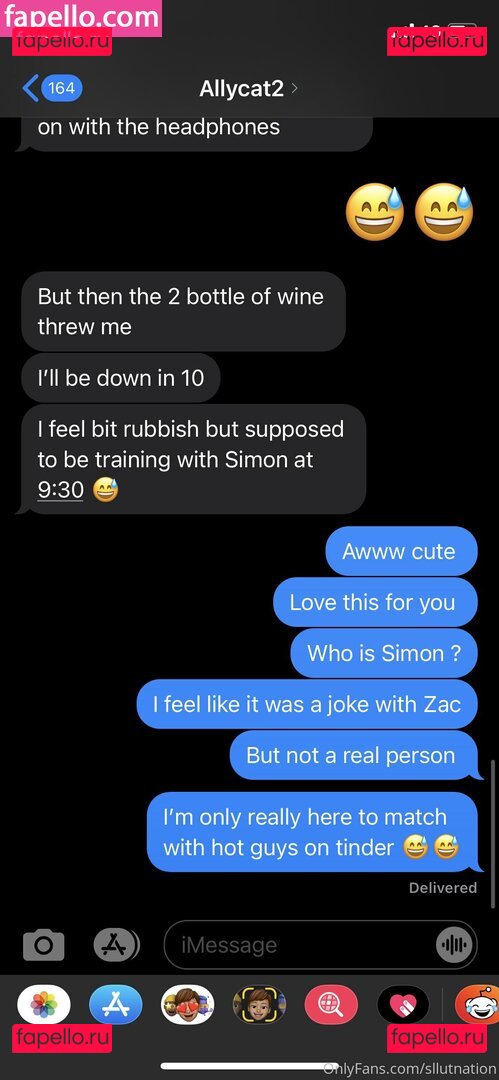
Task: Open the App Store iMessage app
Action: click(x=115, y=1004)
